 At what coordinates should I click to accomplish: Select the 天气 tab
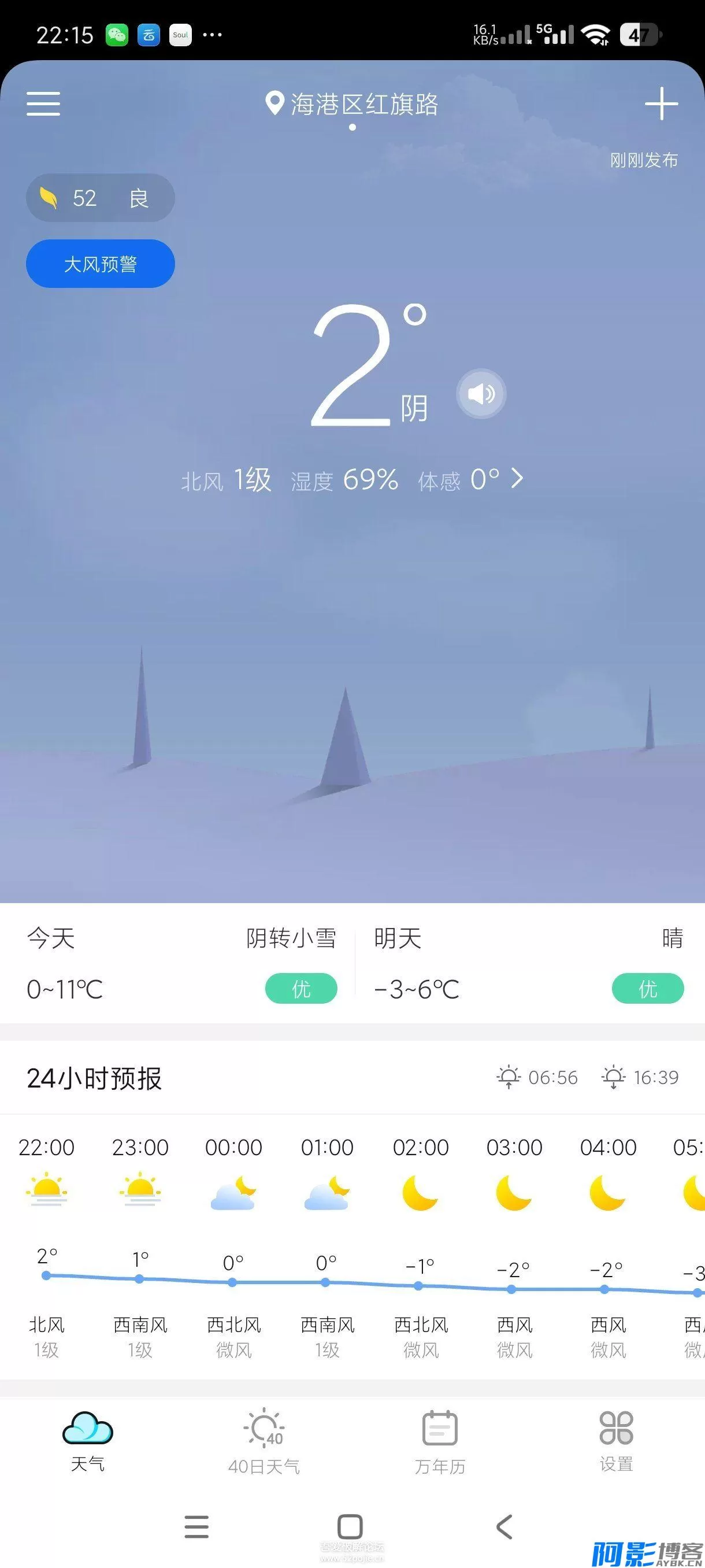pyautogui.click(x=88, y=1441)
